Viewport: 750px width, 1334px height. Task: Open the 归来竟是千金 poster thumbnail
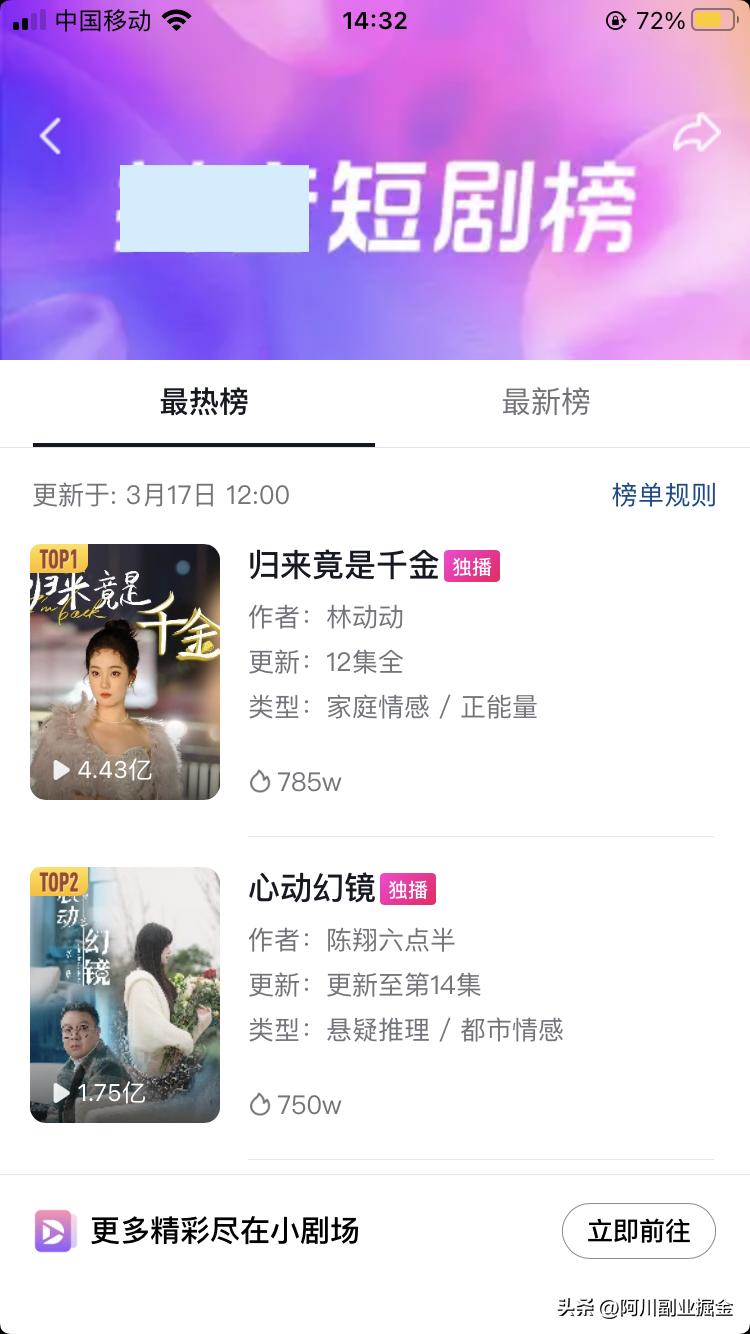coord(124,671)
